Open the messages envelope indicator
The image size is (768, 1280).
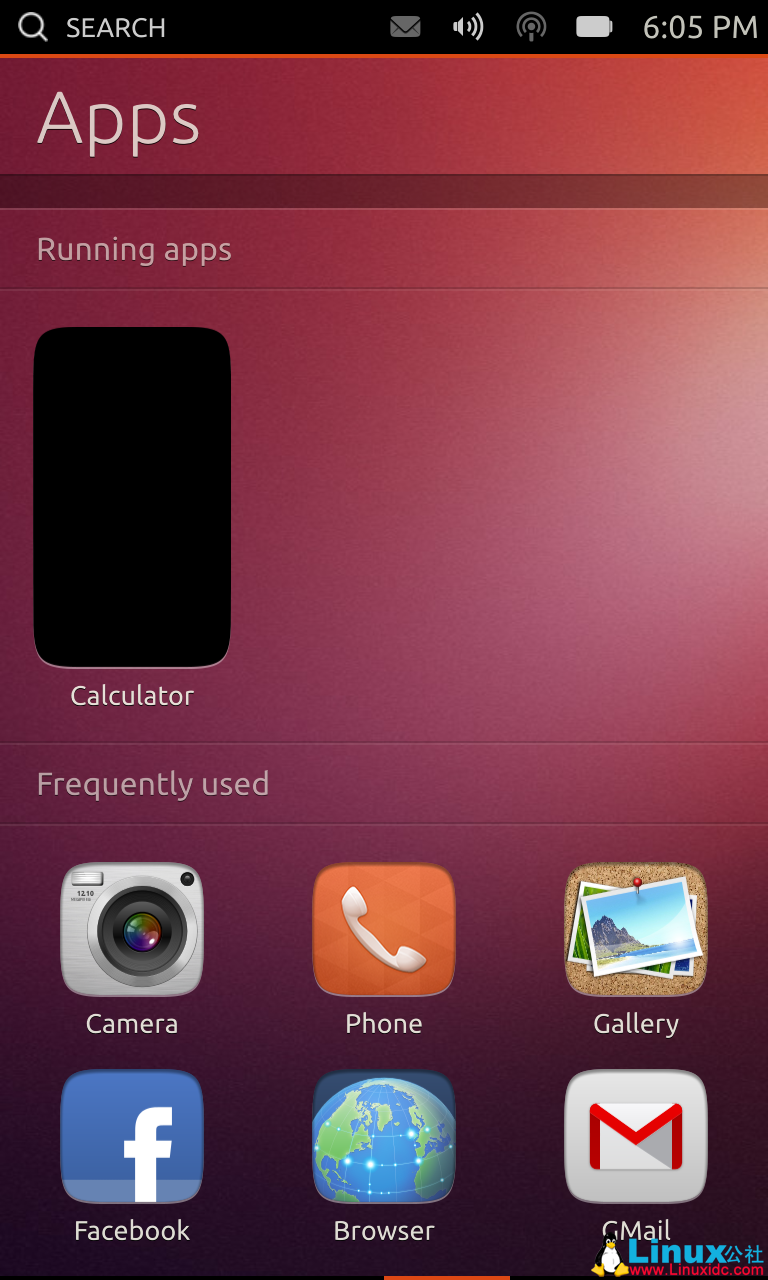405,27
